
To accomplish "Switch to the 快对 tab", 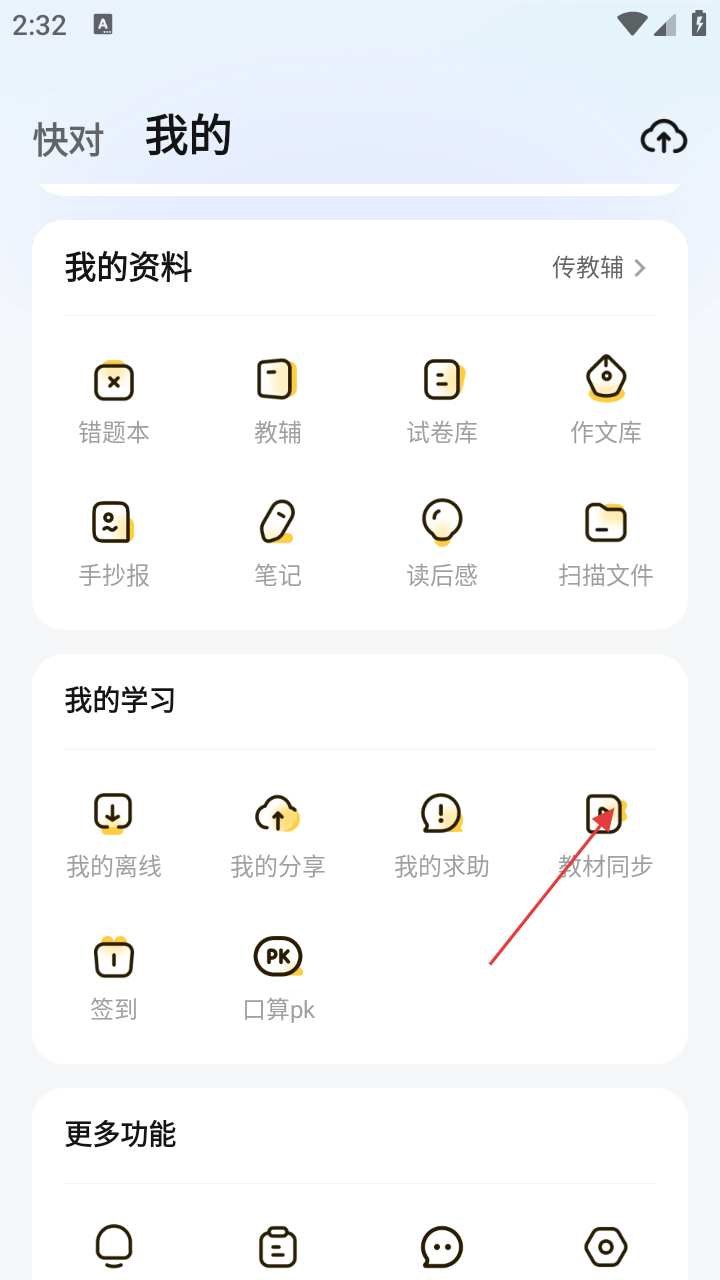I will (x=68, y=140).
